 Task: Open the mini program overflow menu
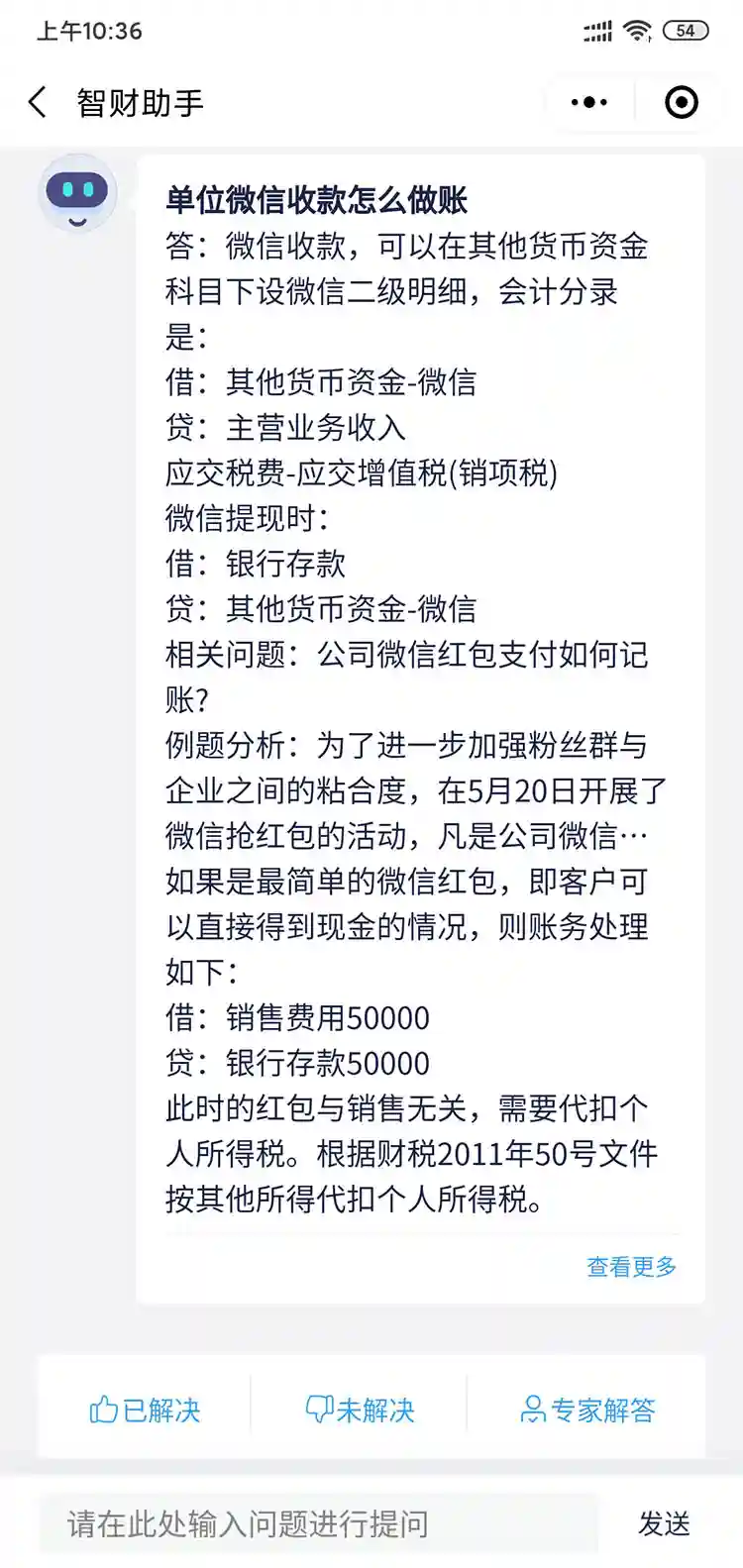[589, 102]
